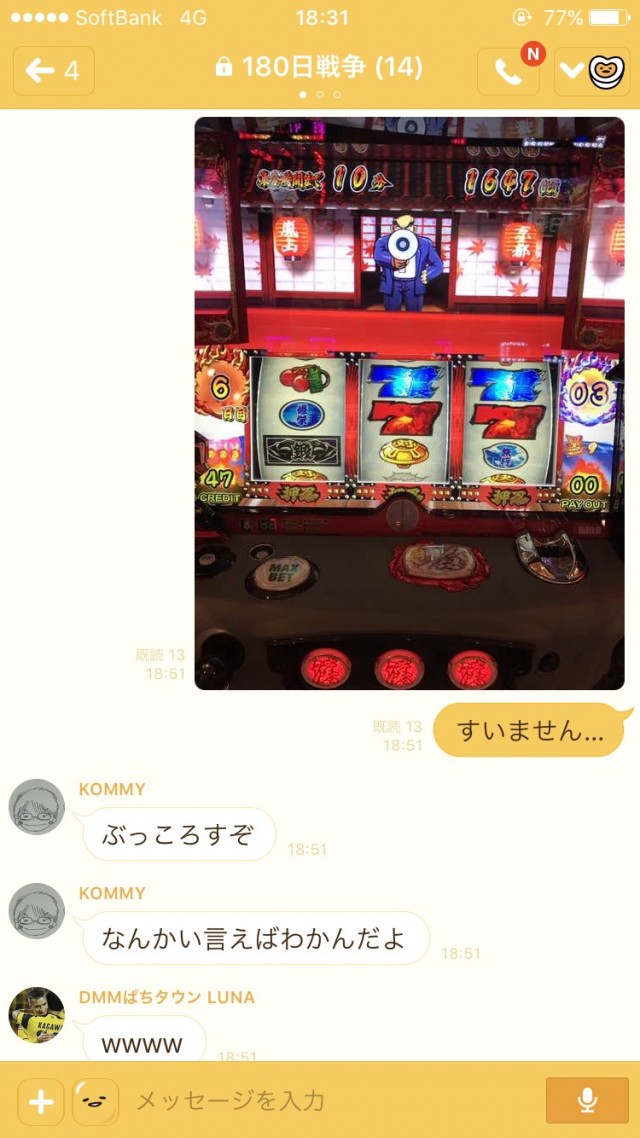Expand the chat dropdown menu
Viewport: 640px width, 1138px height.
(592, 71)
